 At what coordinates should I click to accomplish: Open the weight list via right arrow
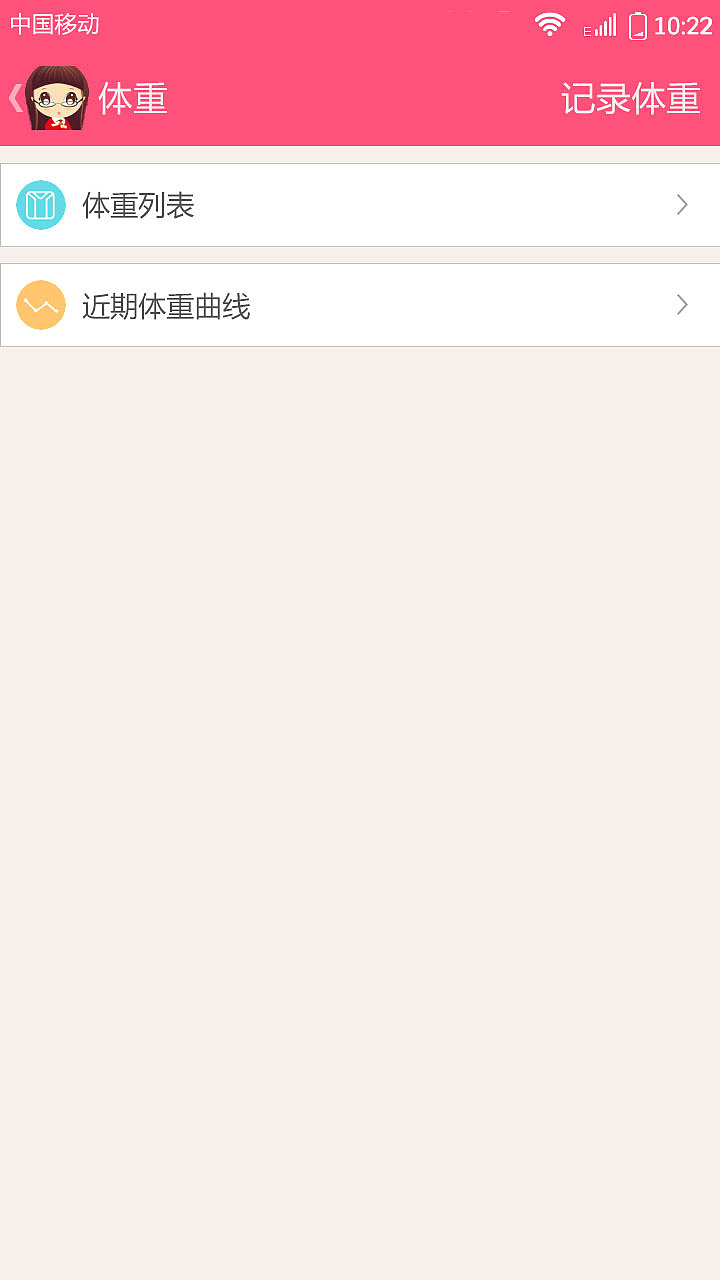(x=682, y=204)
